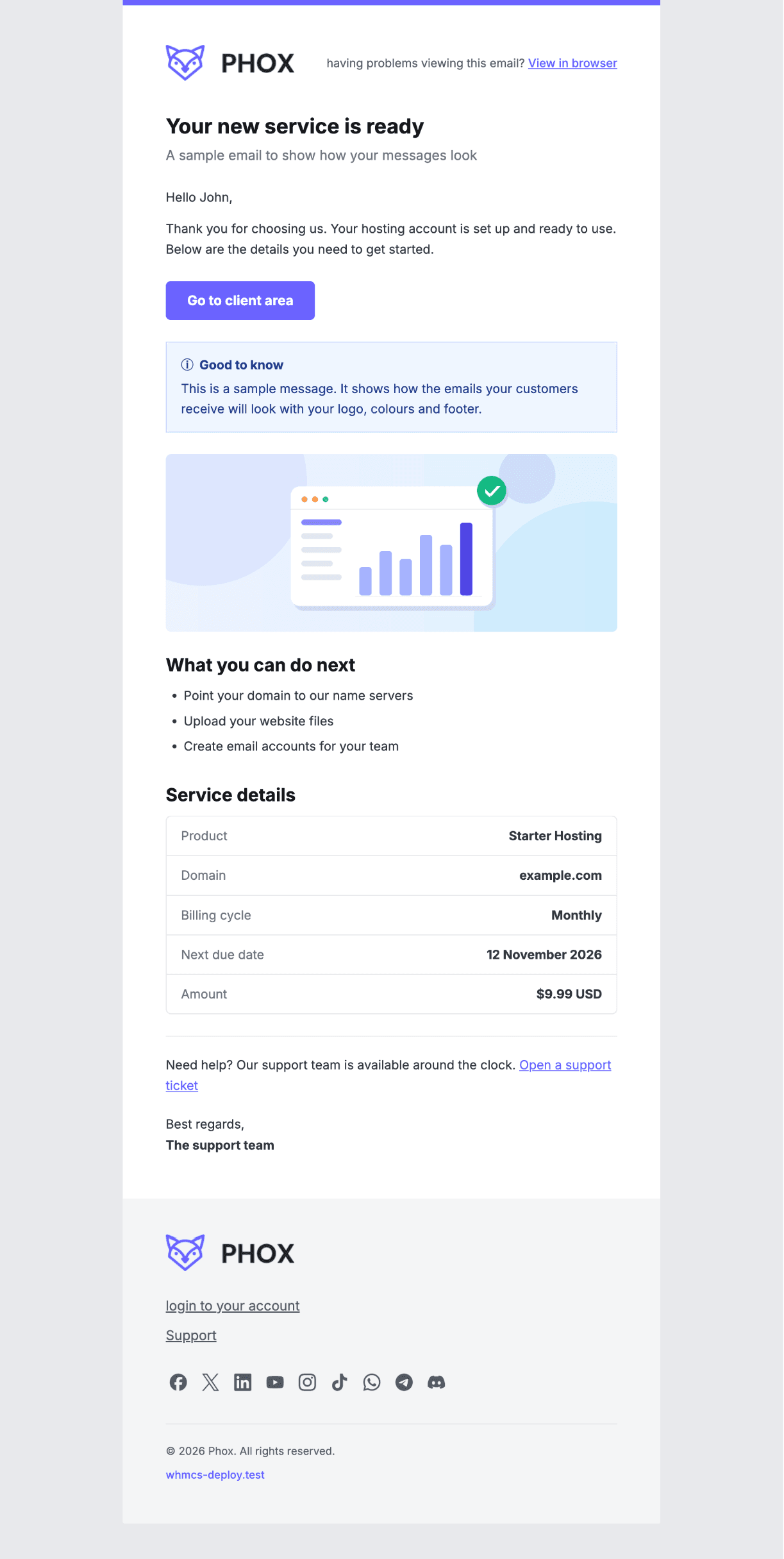Open the footer Support link
784x1559 pixels.
(x=191, y=1335)
